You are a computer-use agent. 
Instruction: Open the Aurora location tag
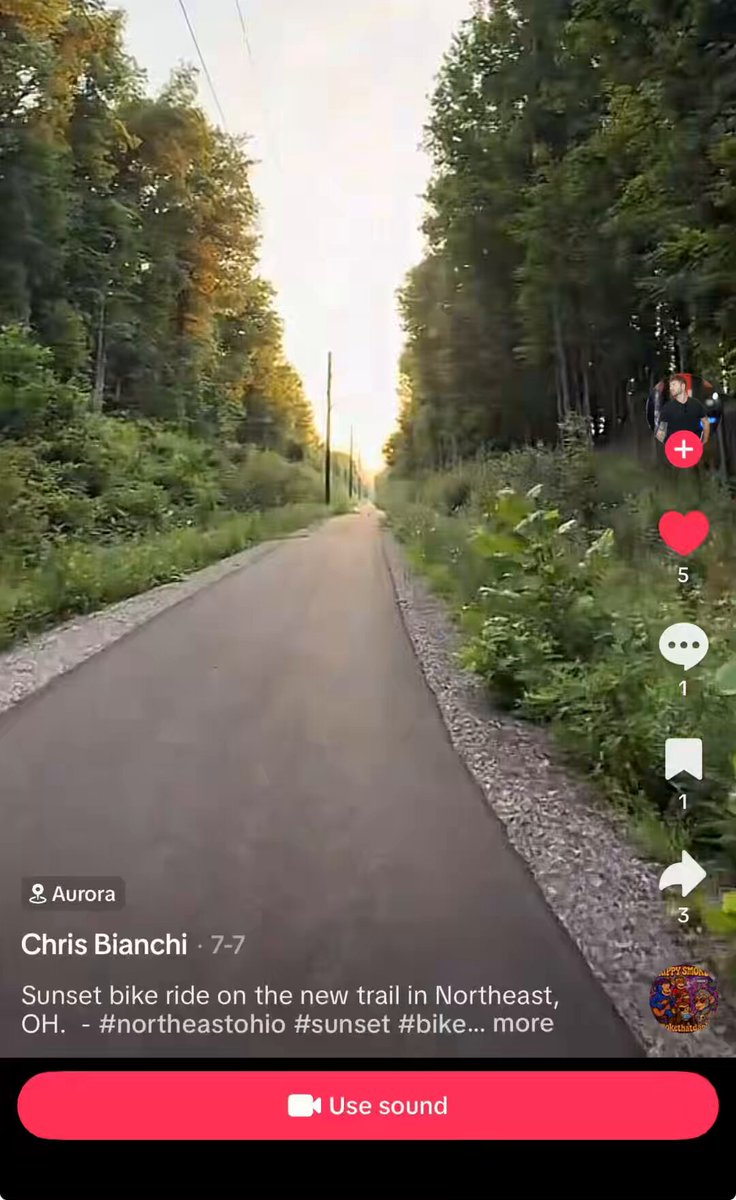[73, 893]
